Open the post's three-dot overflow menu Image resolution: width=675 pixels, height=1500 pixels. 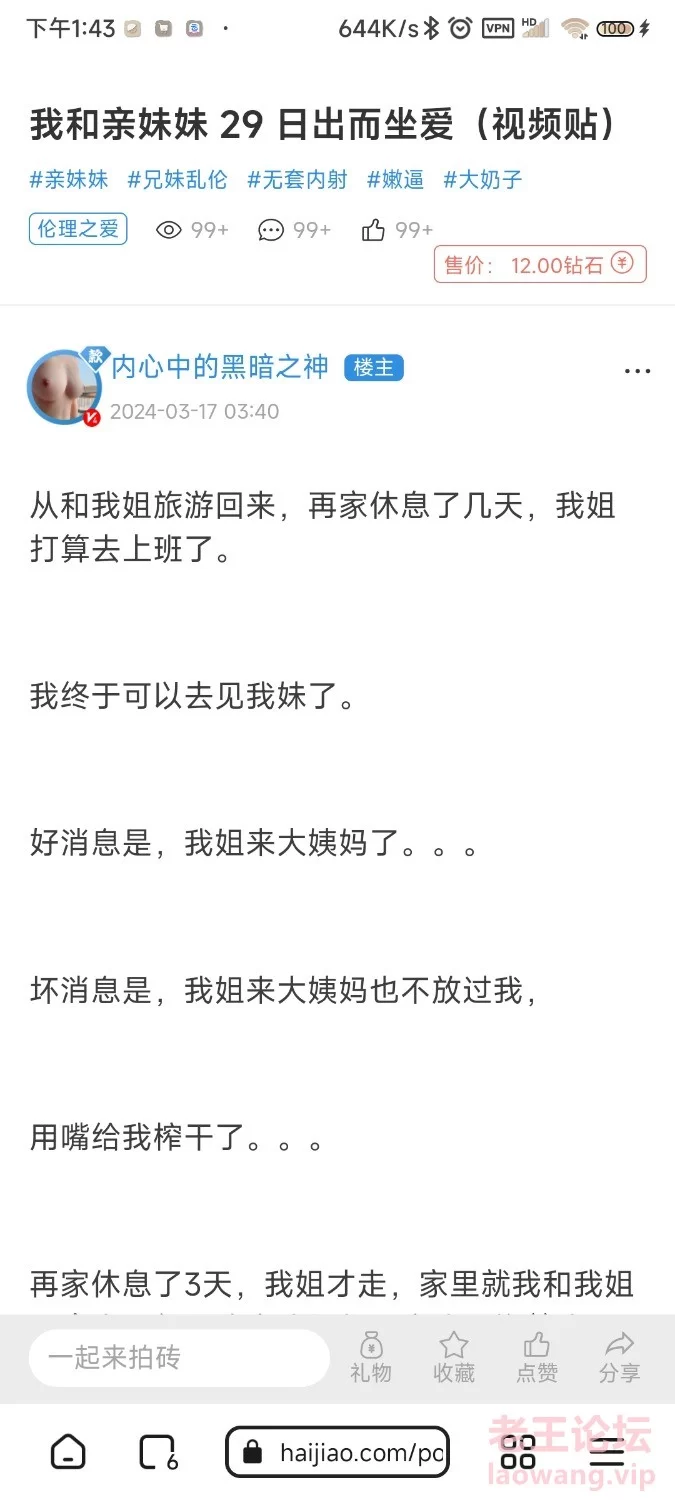pyautogui.click(x=637, y=371)
